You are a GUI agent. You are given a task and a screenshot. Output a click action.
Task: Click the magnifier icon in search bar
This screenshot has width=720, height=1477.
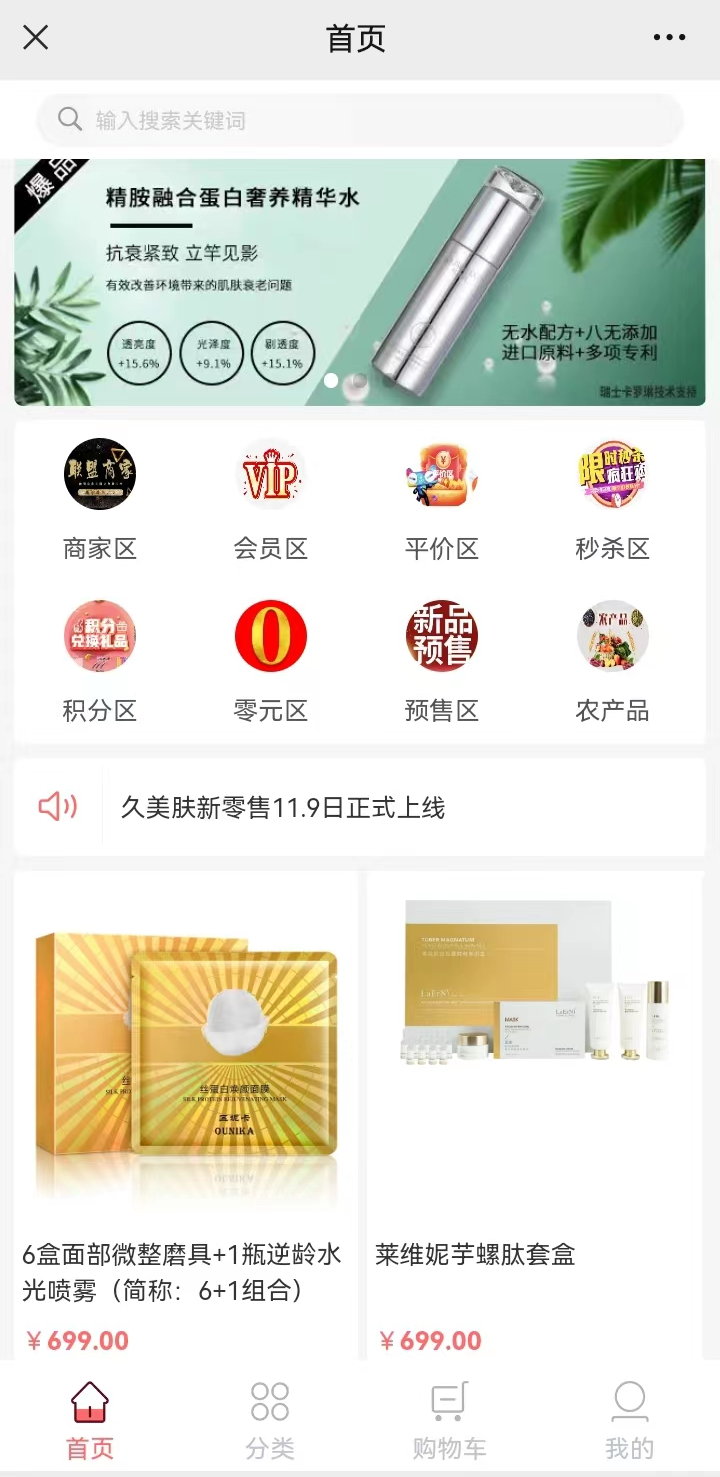pyautogui.click(x=69, y=119)
